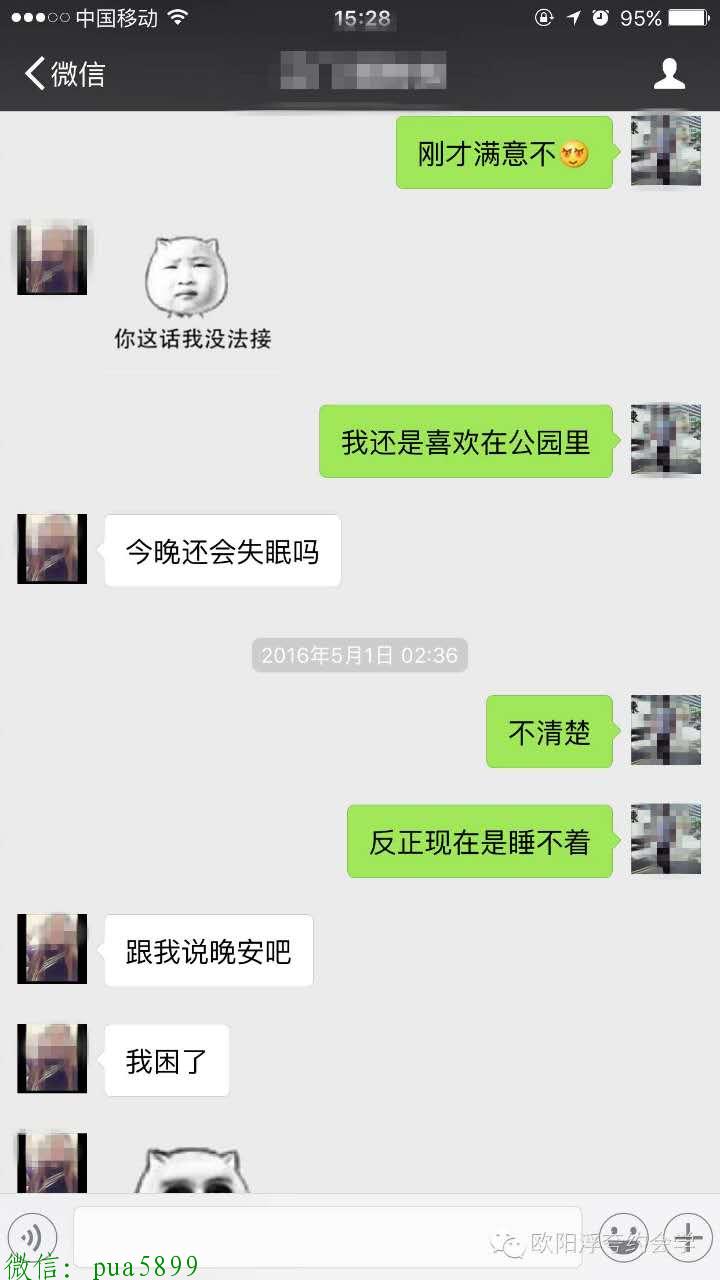
Task: Tap own avatar beside 刚才满意不
Action: click(x=665, y=151)
